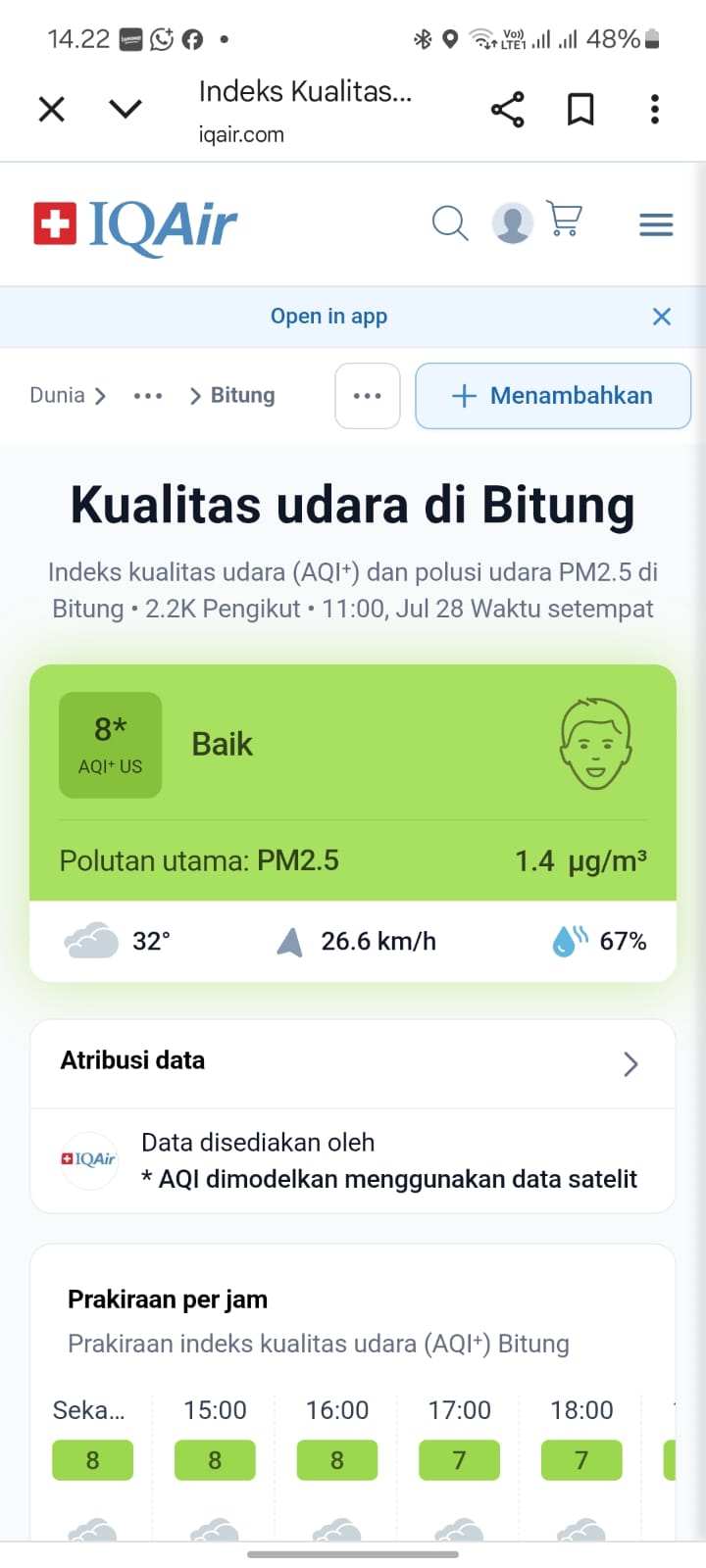This screenshot has height=1568, width=706.
Task: Bookmark this page
Action: (x=581, y=109)
